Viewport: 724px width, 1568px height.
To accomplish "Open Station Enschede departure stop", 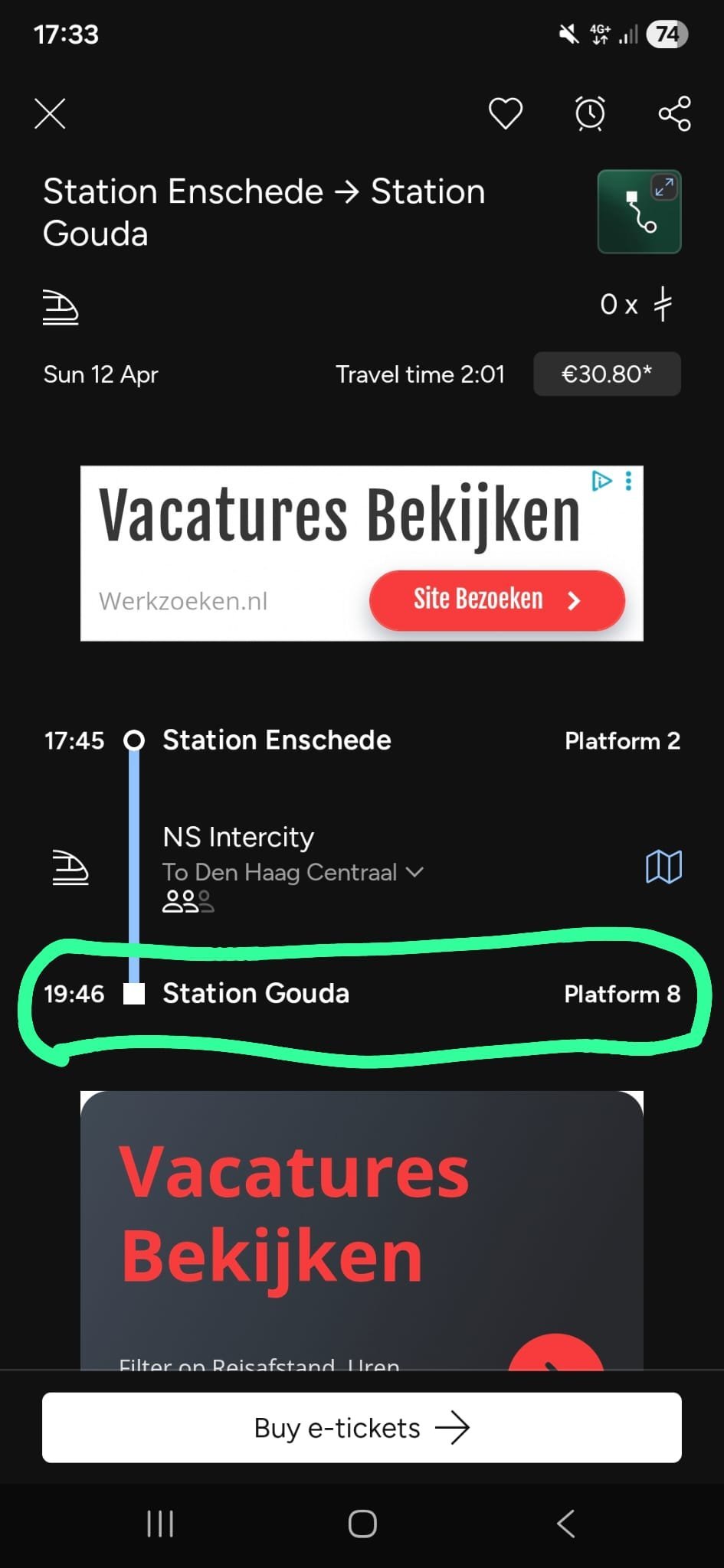I will 277,740.
